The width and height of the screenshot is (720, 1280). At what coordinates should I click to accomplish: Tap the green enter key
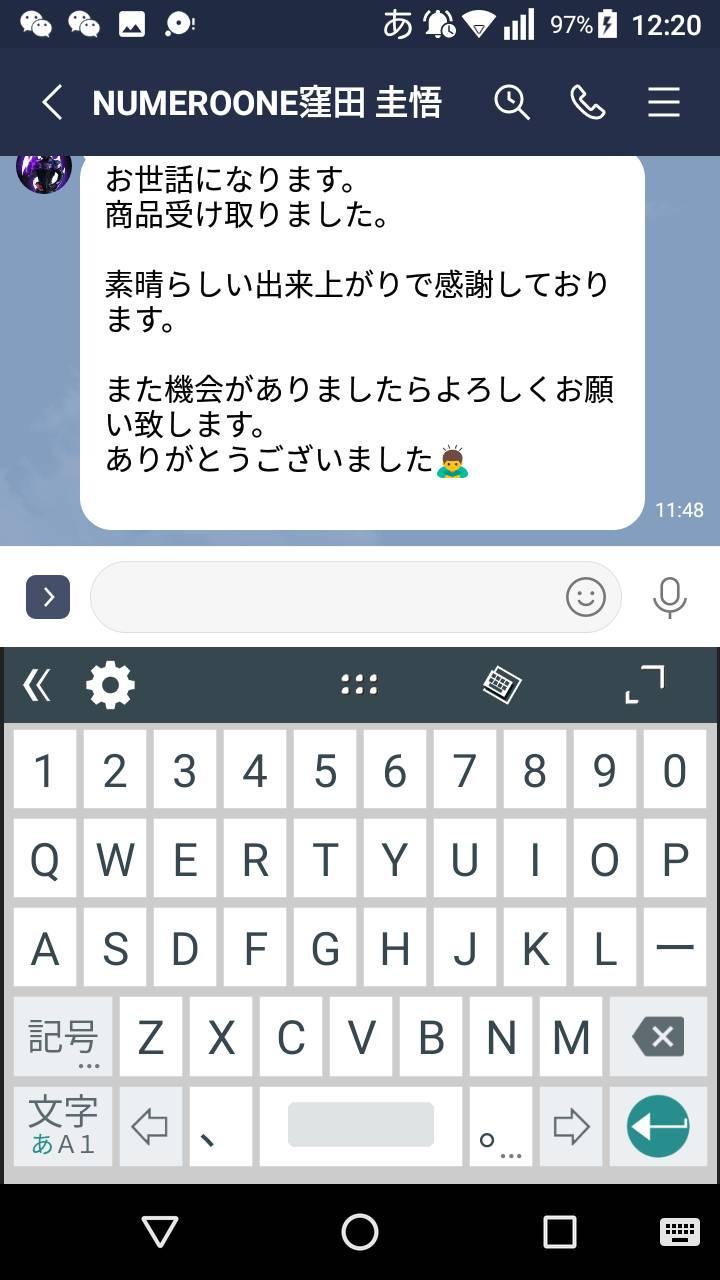[x=659, y=1127]
